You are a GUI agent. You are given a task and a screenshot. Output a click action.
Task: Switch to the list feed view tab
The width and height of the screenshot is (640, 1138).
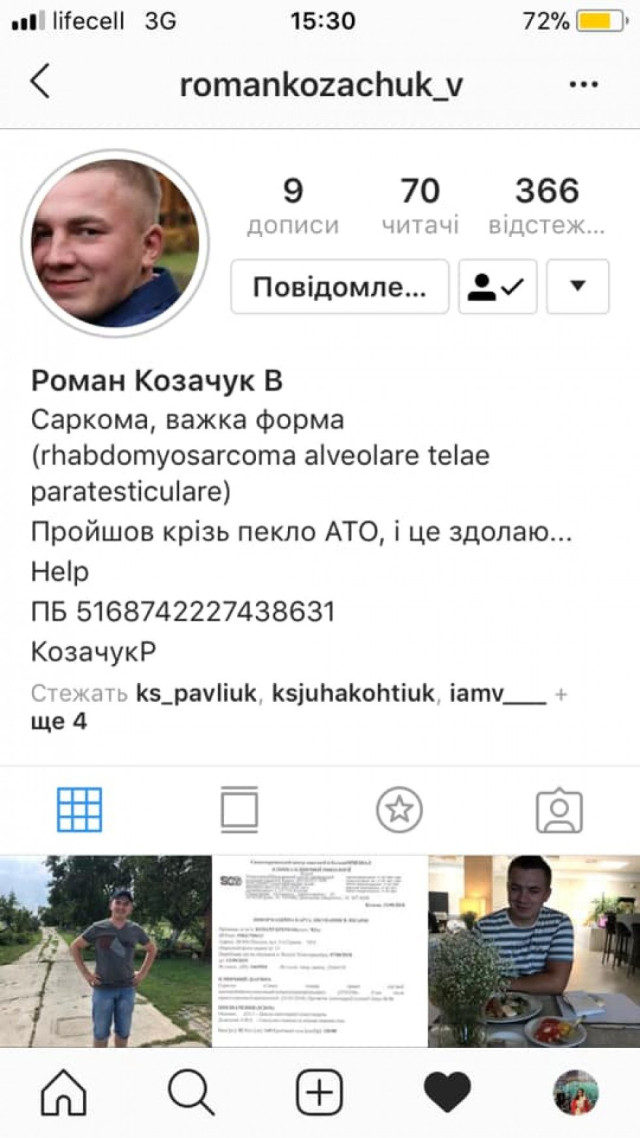tap(239, 810)
